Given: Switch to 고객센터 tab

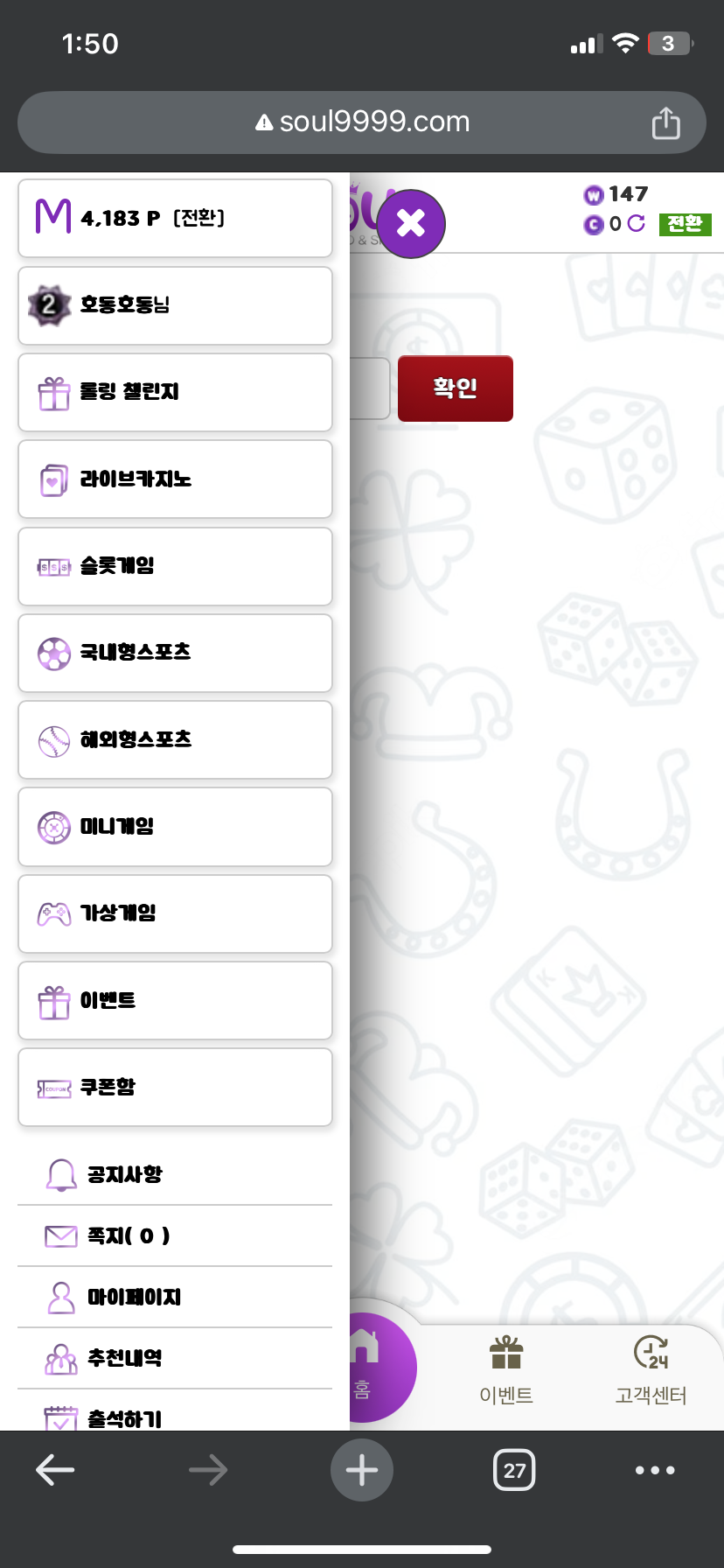Looking at the screenshot, I should click(651, 1368).
